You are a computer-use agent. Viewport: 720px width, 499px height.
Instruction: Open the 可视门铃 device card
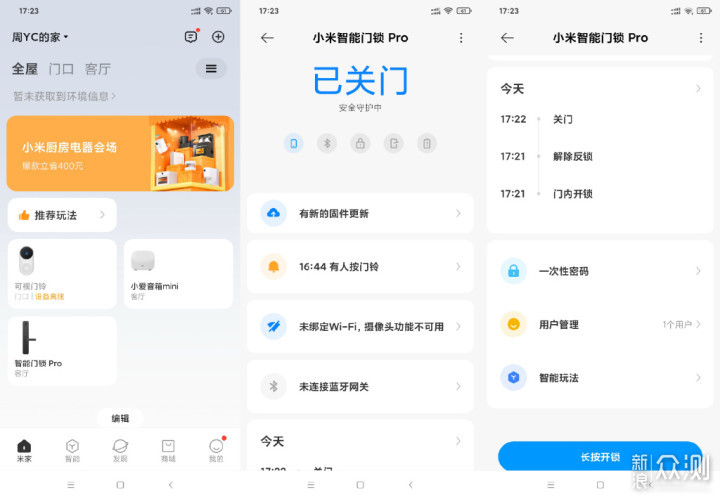pos(62,273)
